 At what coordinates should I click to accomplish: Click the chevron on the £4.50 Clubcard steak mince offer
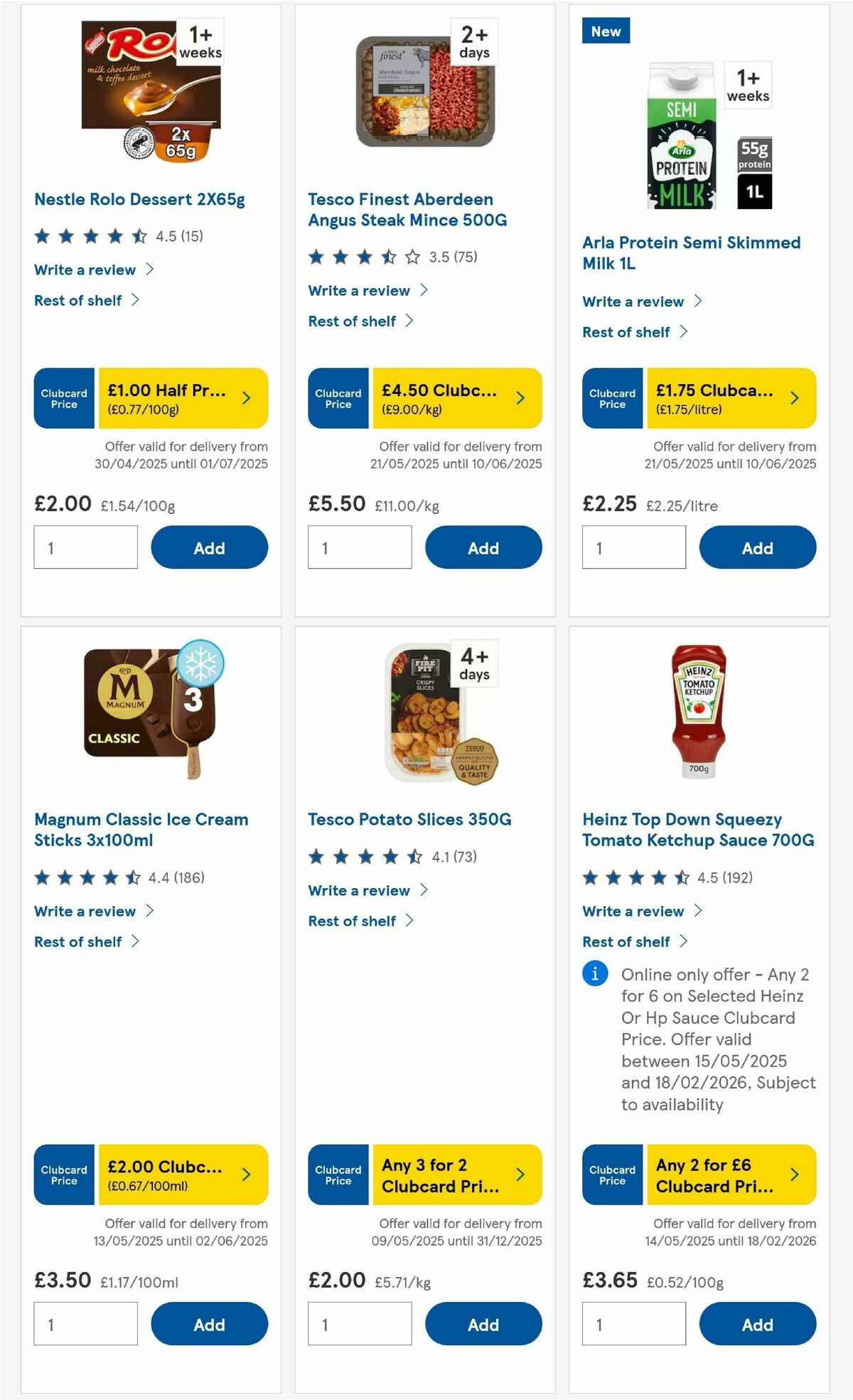click(x=520, y=398)
